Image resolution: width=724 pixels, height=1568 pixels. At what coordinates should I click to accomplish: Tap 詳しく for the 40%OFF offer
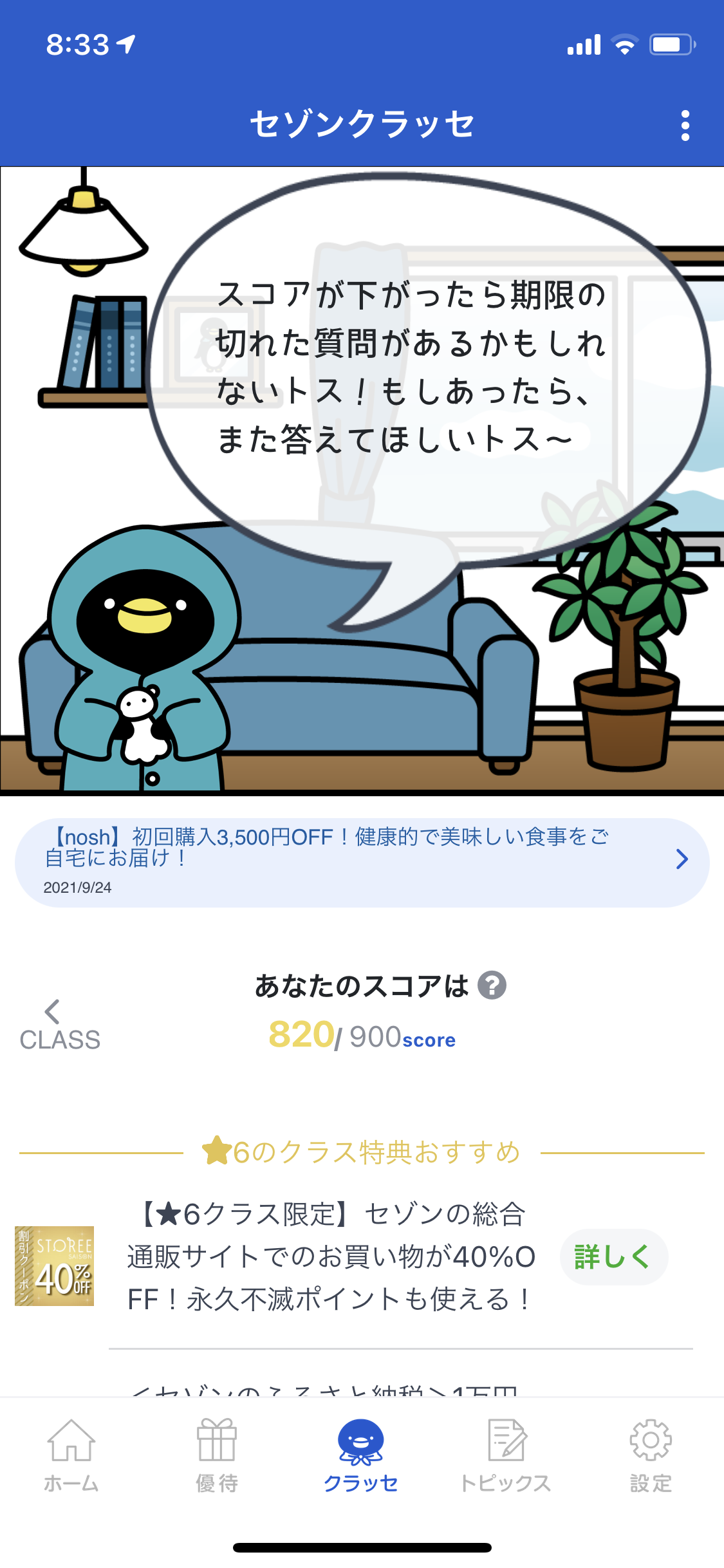coord(613,1256)
